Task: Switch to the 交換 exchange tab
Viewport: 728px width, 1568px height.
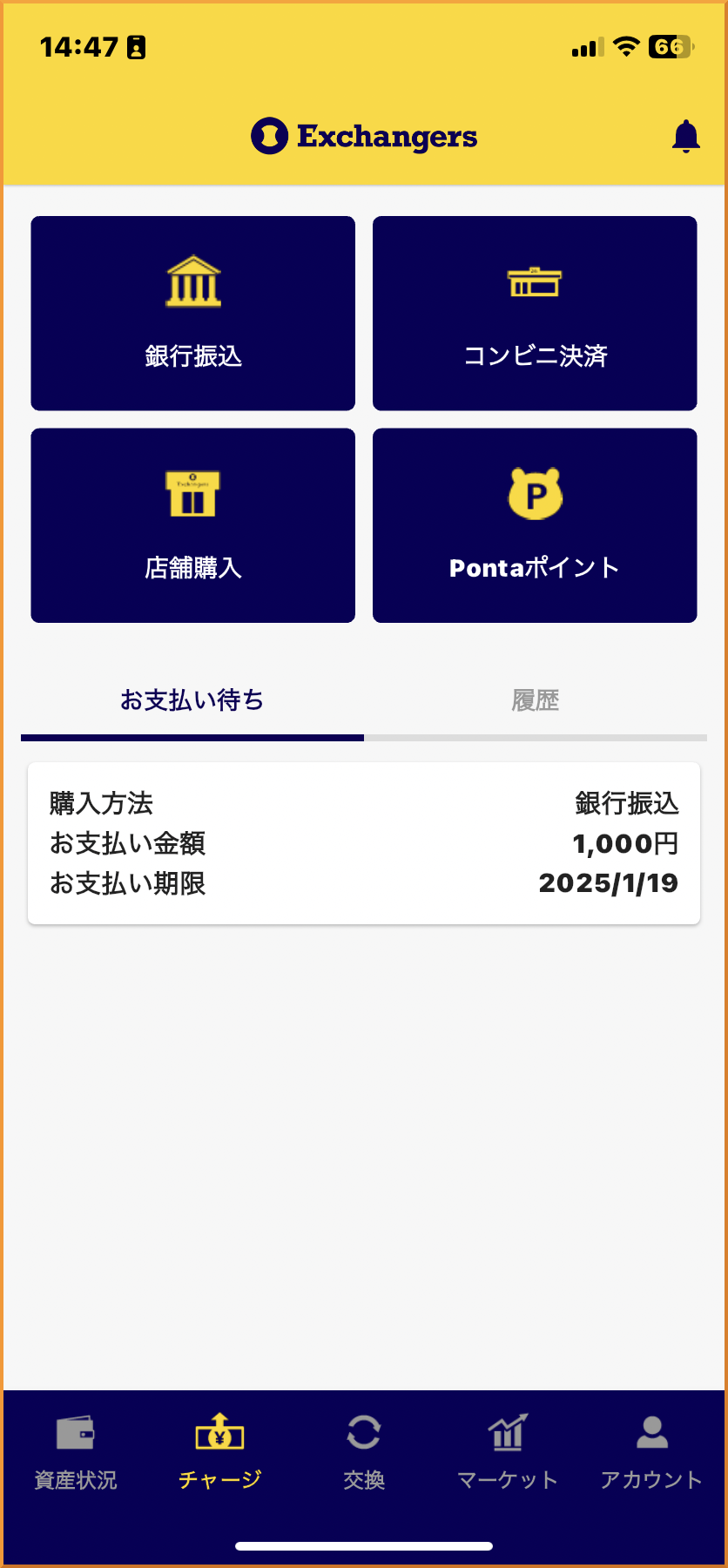Action: 364,1452
